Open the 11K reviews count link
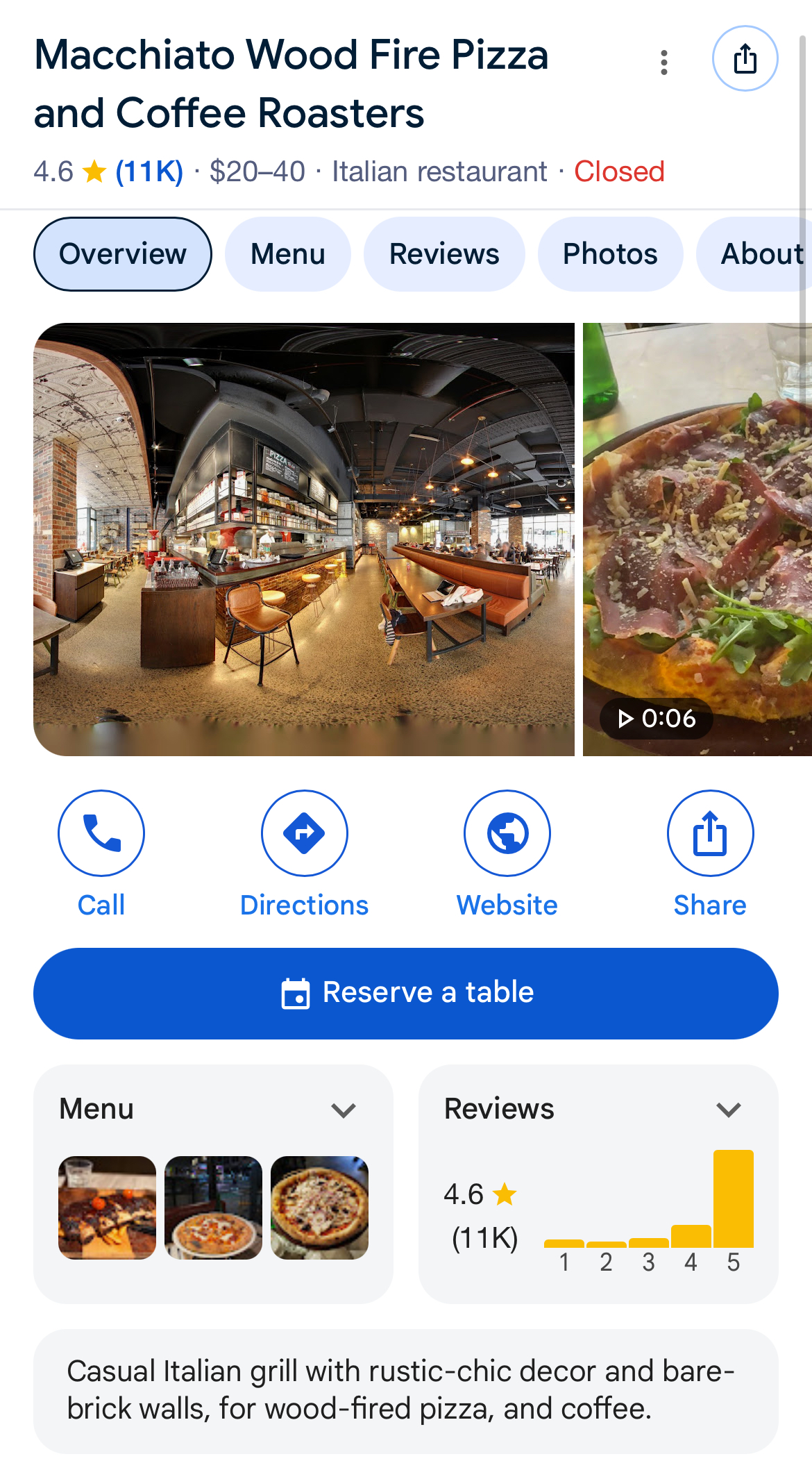This screenshot has height=1470, width=812. tap(149, 172)
